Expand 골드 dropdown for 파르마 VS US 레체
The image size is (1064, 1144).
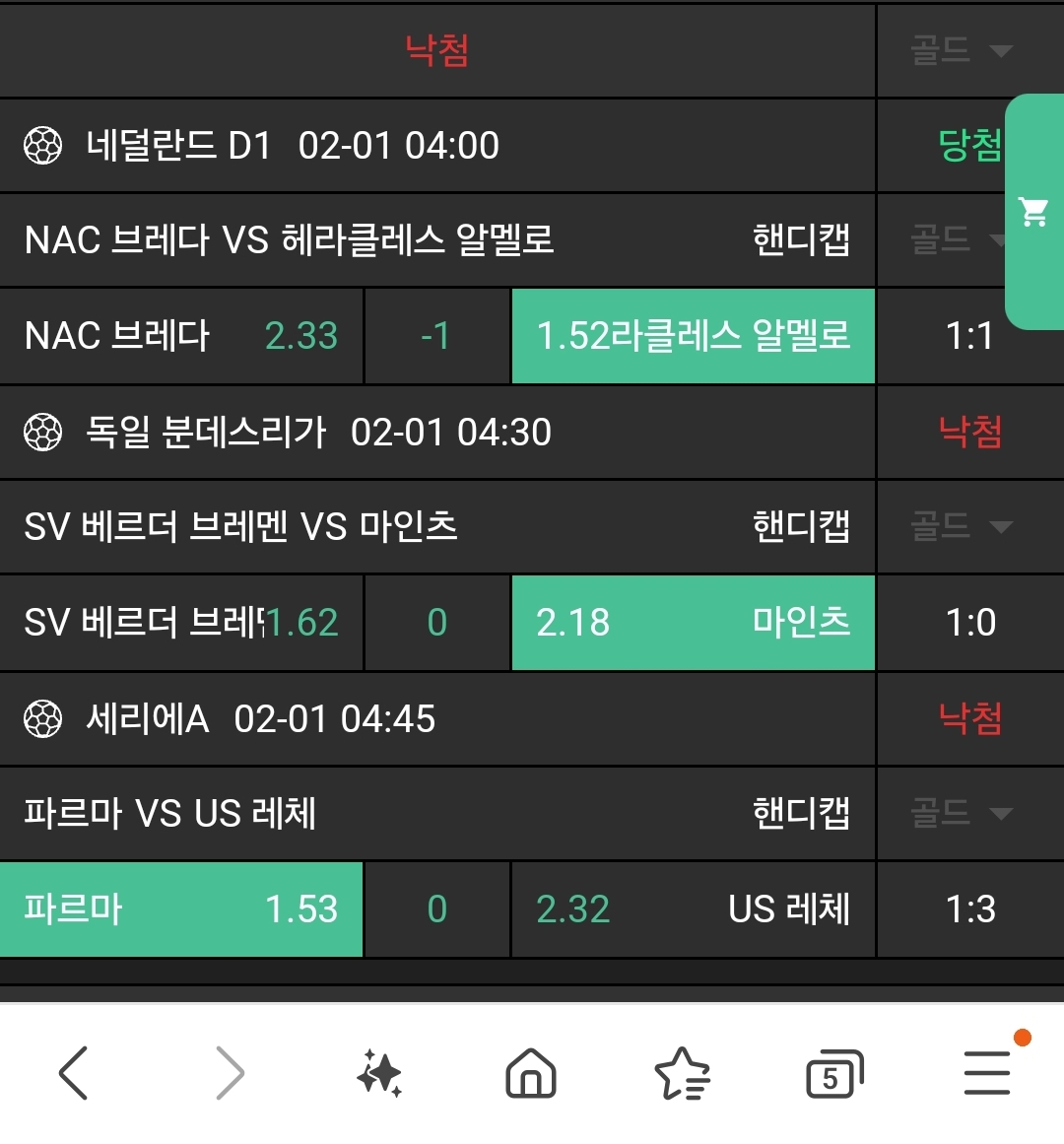tap(961, 813)
